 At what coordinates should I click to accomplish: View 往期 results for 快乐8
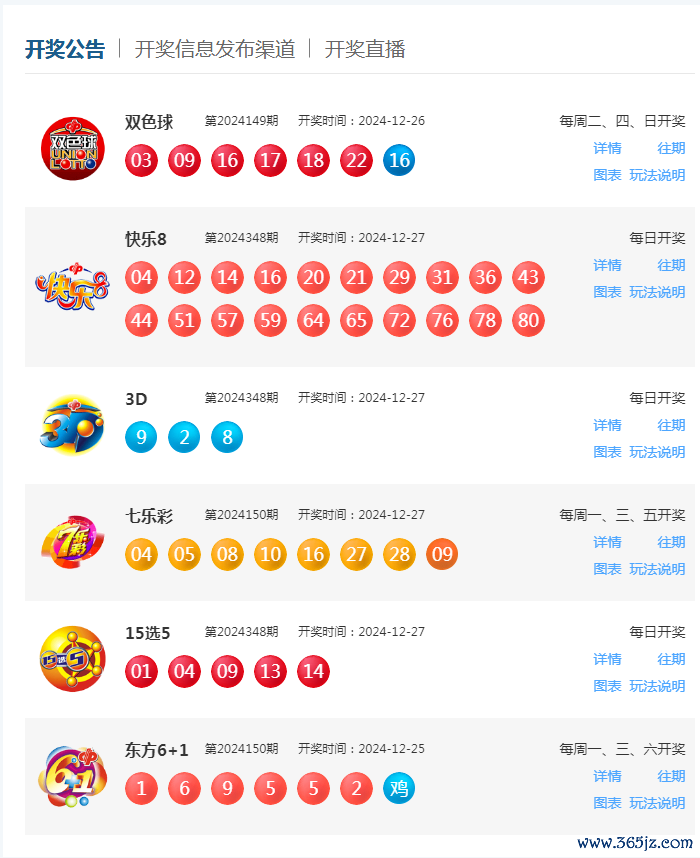(671, 265)
